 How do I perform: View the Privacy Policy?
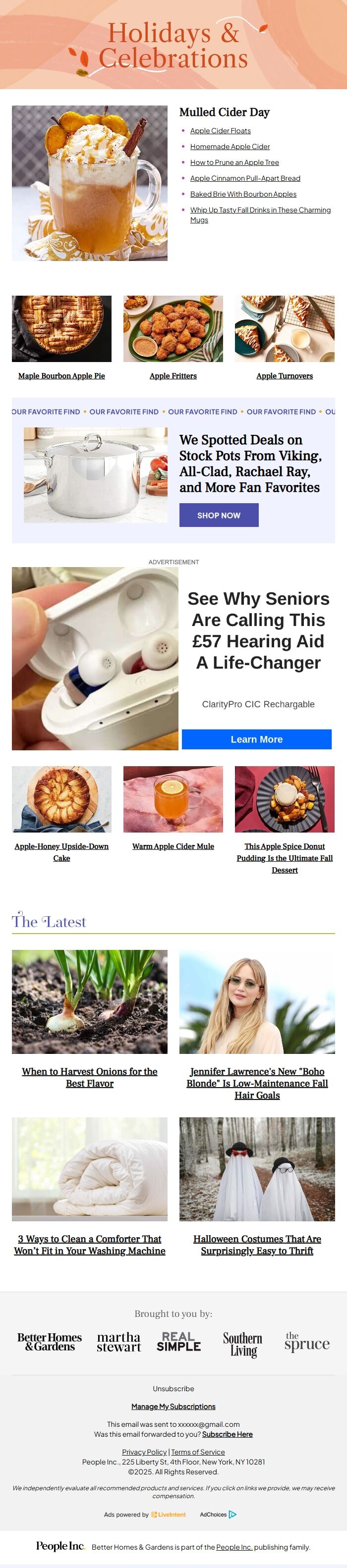pyautogui.click(x=144, y=1452)
